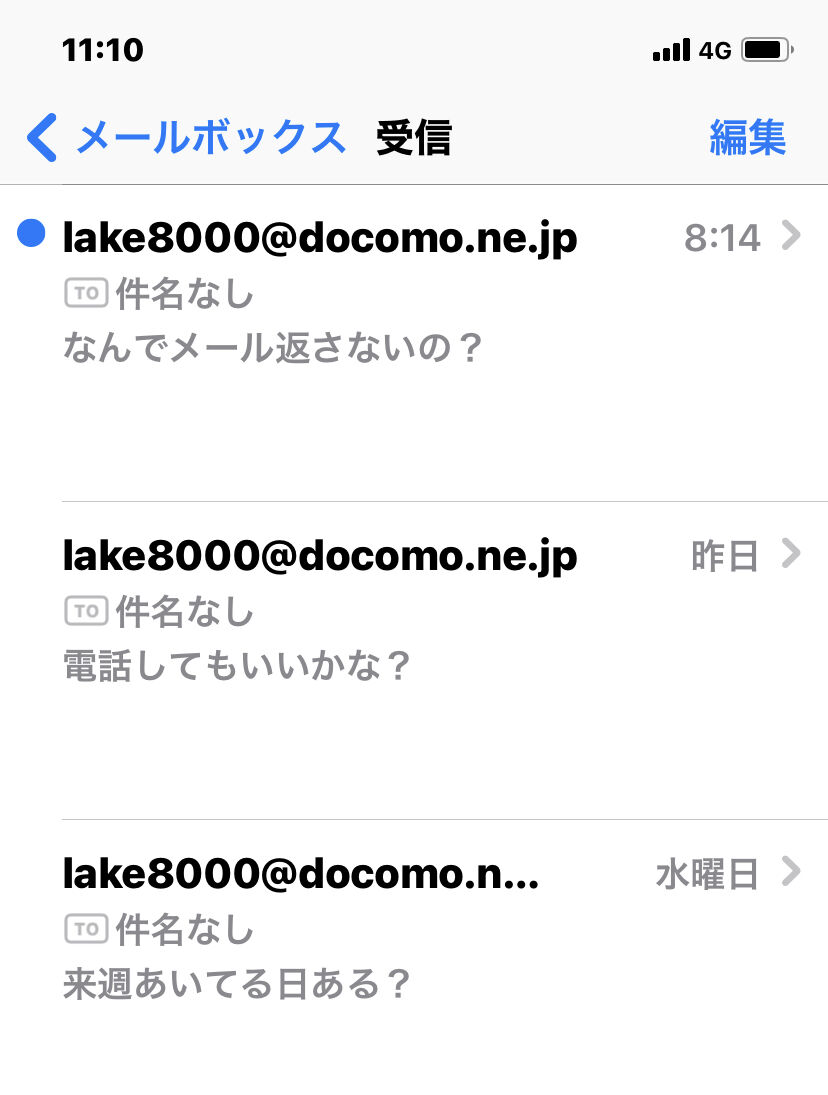Viewport: 828px width, 1095px height.
Task: Tap the 編集 button
Action: point(747,137)
